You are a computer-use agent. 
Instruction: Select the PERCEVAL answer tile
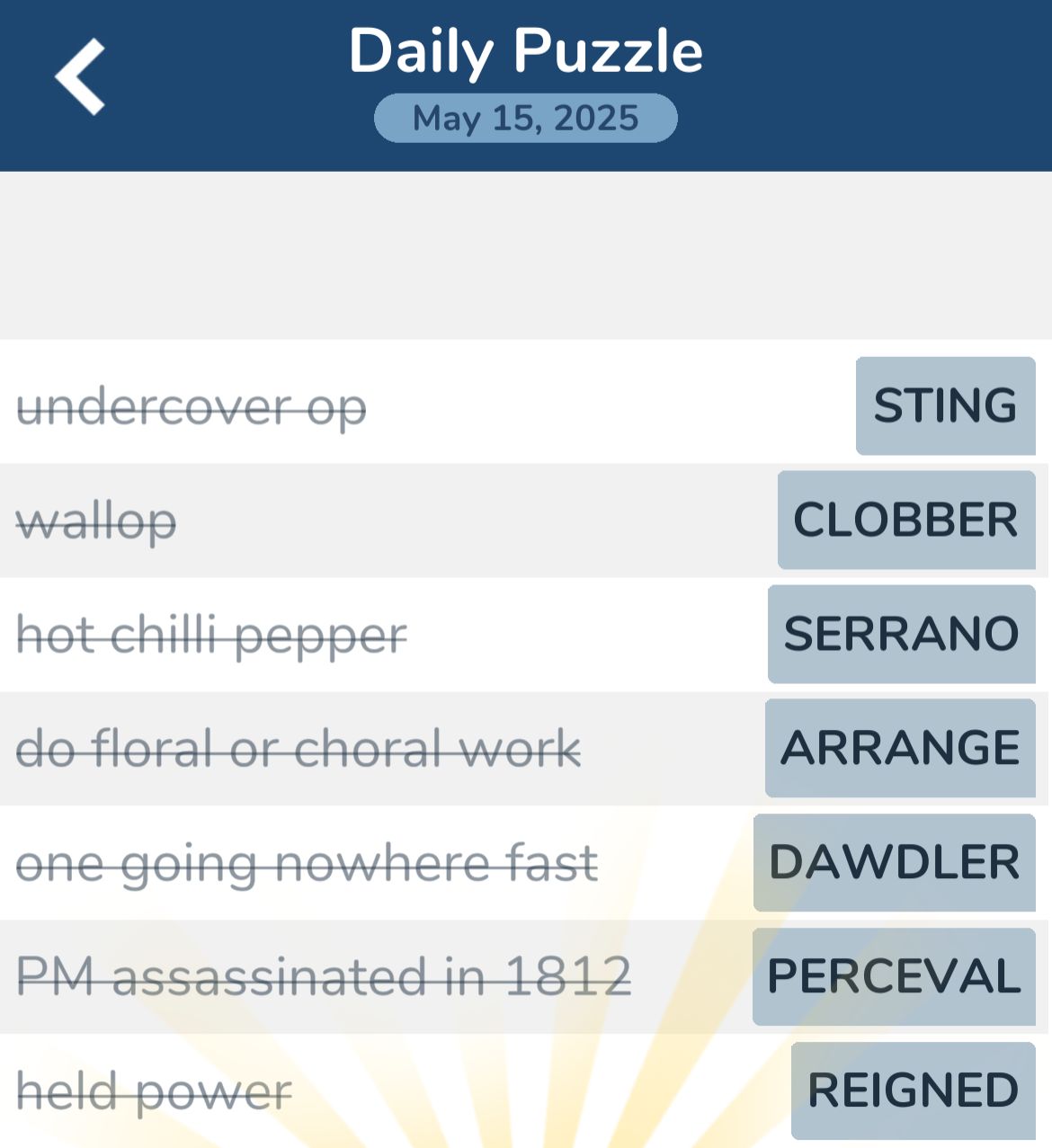pyautogui.click(x=894, y=976)
